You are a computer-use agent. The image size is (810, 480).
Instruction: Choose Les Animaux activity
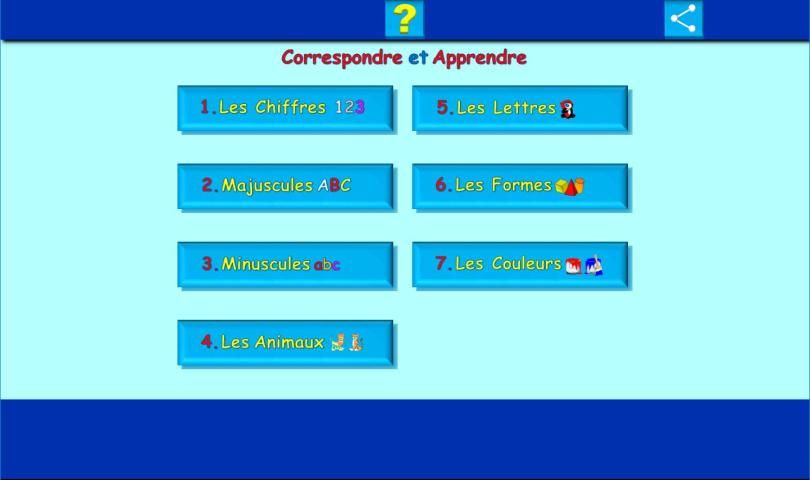285,343
